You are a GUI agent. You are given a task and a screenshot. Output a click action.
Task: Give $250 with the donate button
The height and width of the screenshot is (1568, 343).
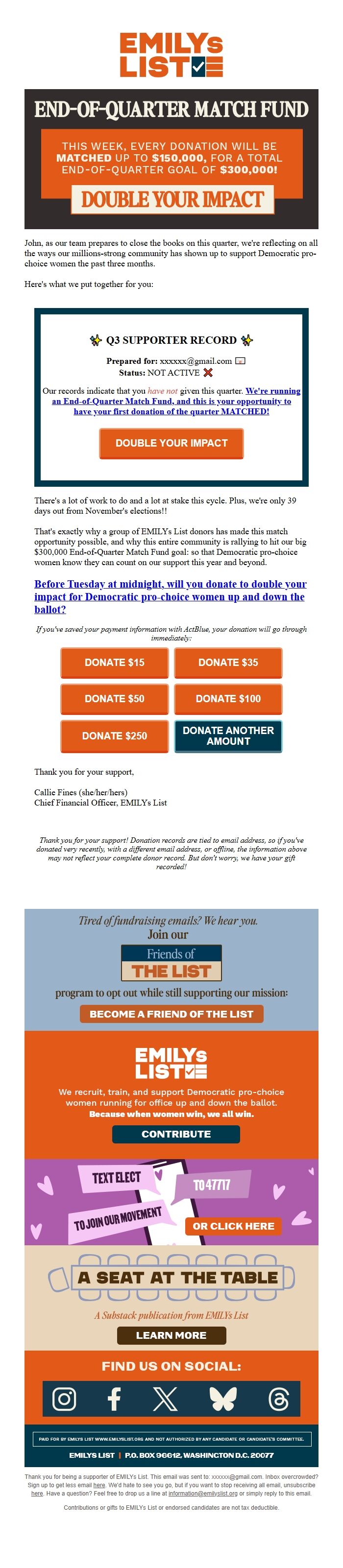115,736
